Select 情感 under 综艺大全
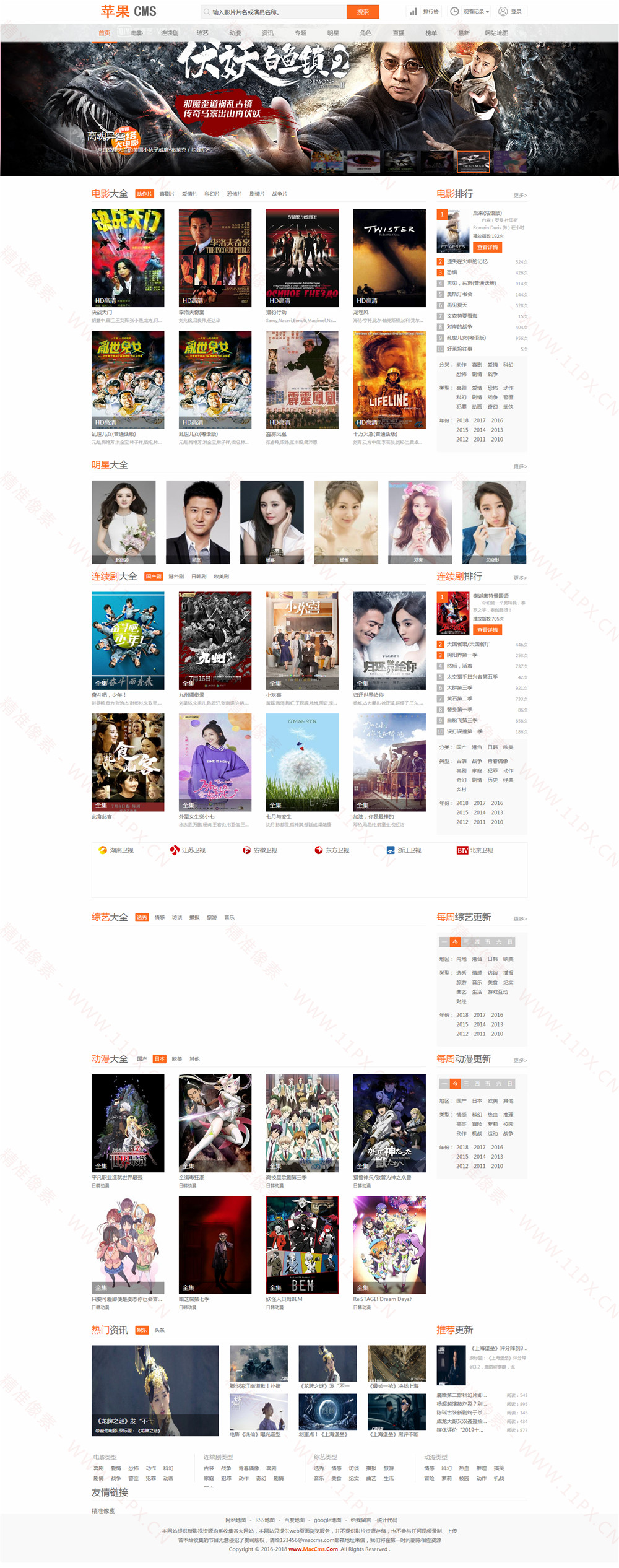Viewport: 619px width, 1568px height. tap(160, 917)
